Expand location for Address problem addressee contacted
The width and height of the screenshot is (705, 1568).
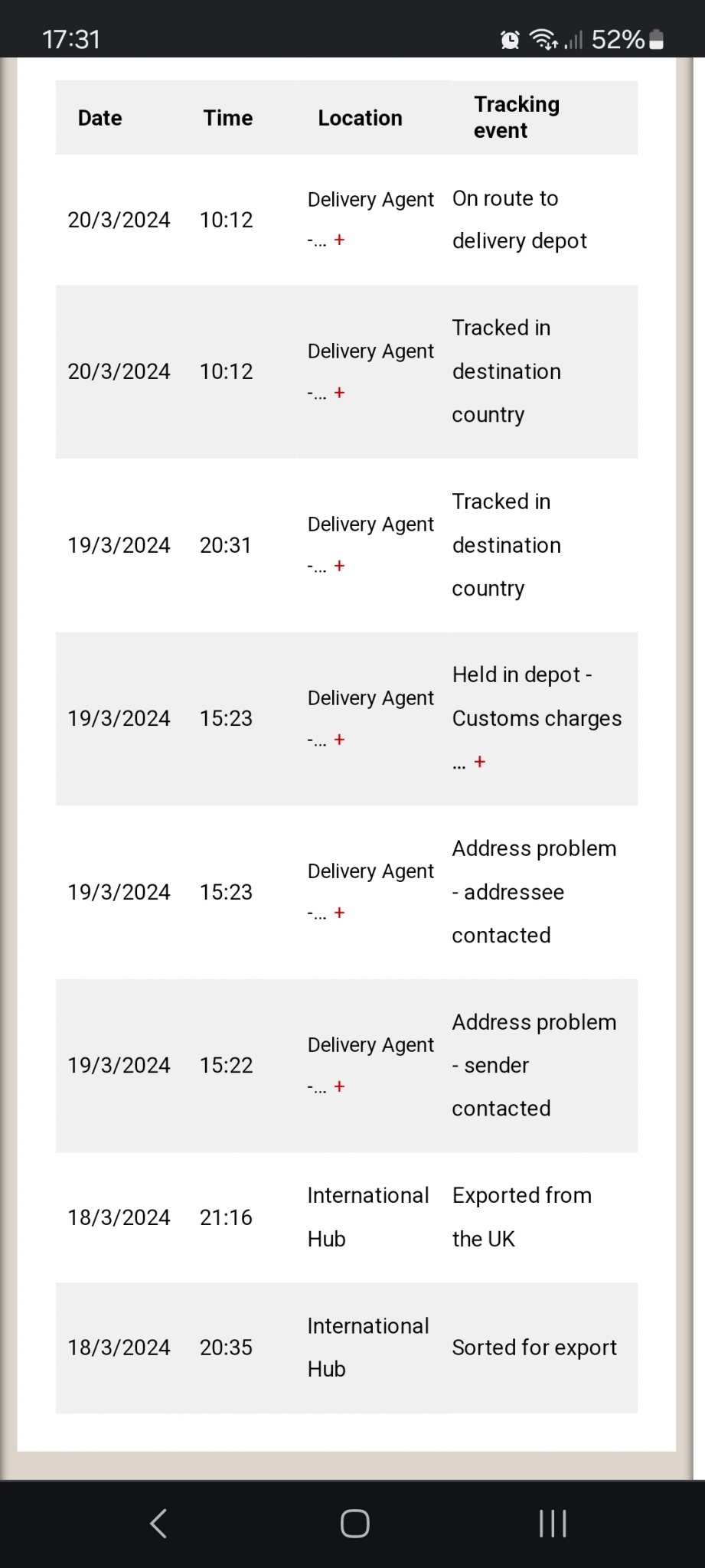click(339, 912)
